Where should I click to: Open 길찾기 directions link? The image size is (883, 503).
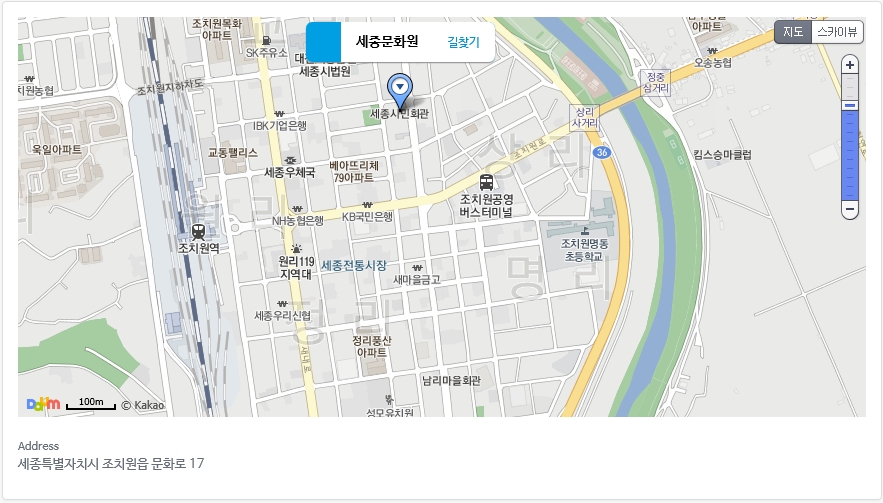[463, 42]
